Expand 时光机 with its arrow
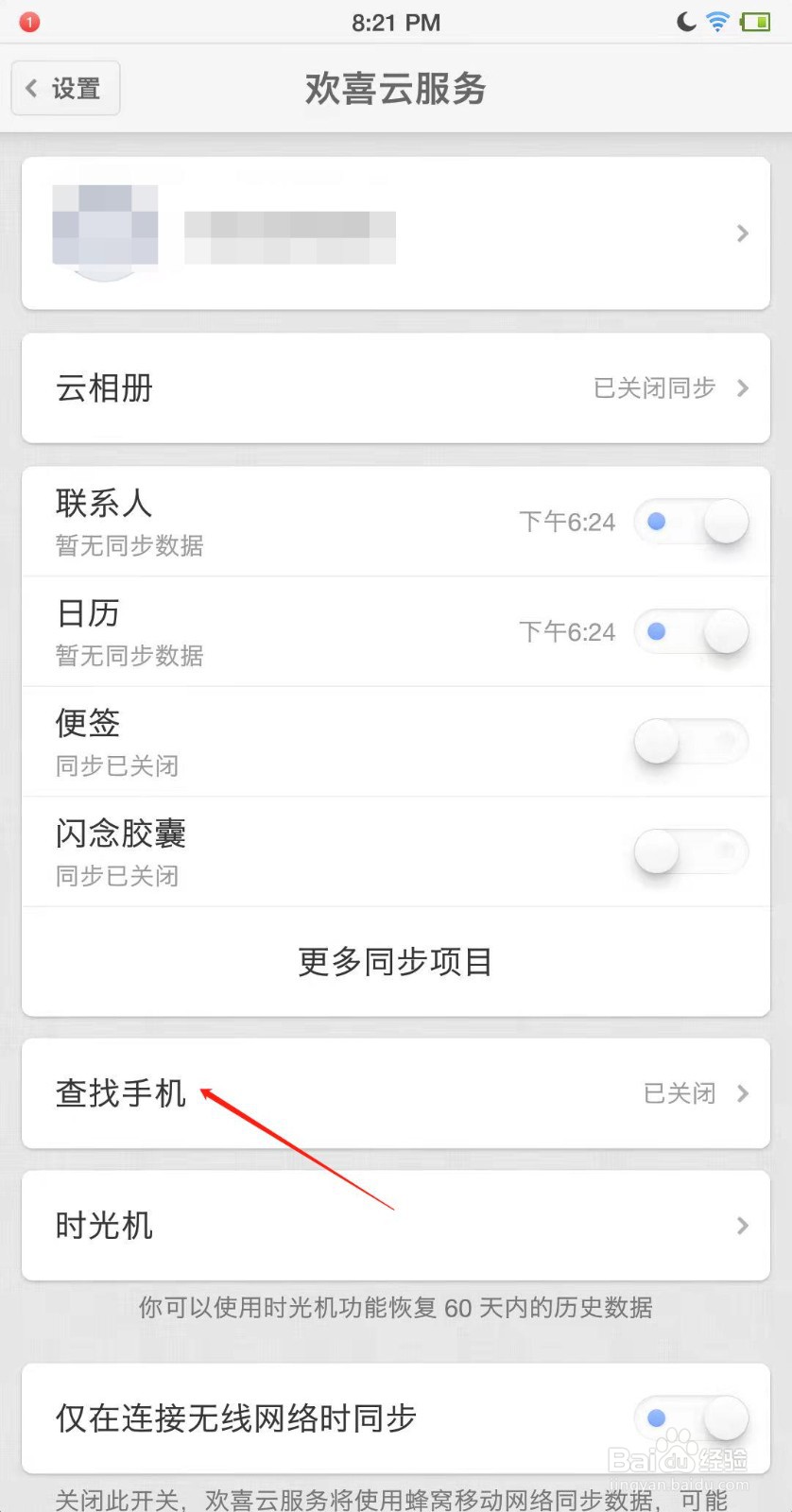792x1512 pixels. [743, 1226]
